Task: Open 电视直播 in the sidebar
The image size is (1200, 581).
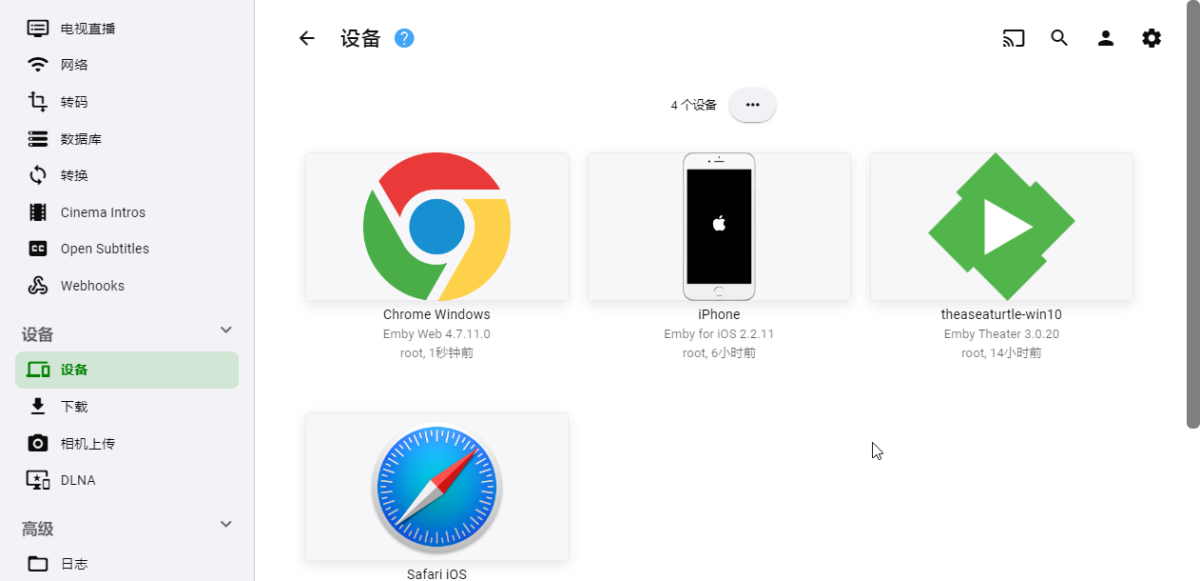Action: [x=87, y=28]
